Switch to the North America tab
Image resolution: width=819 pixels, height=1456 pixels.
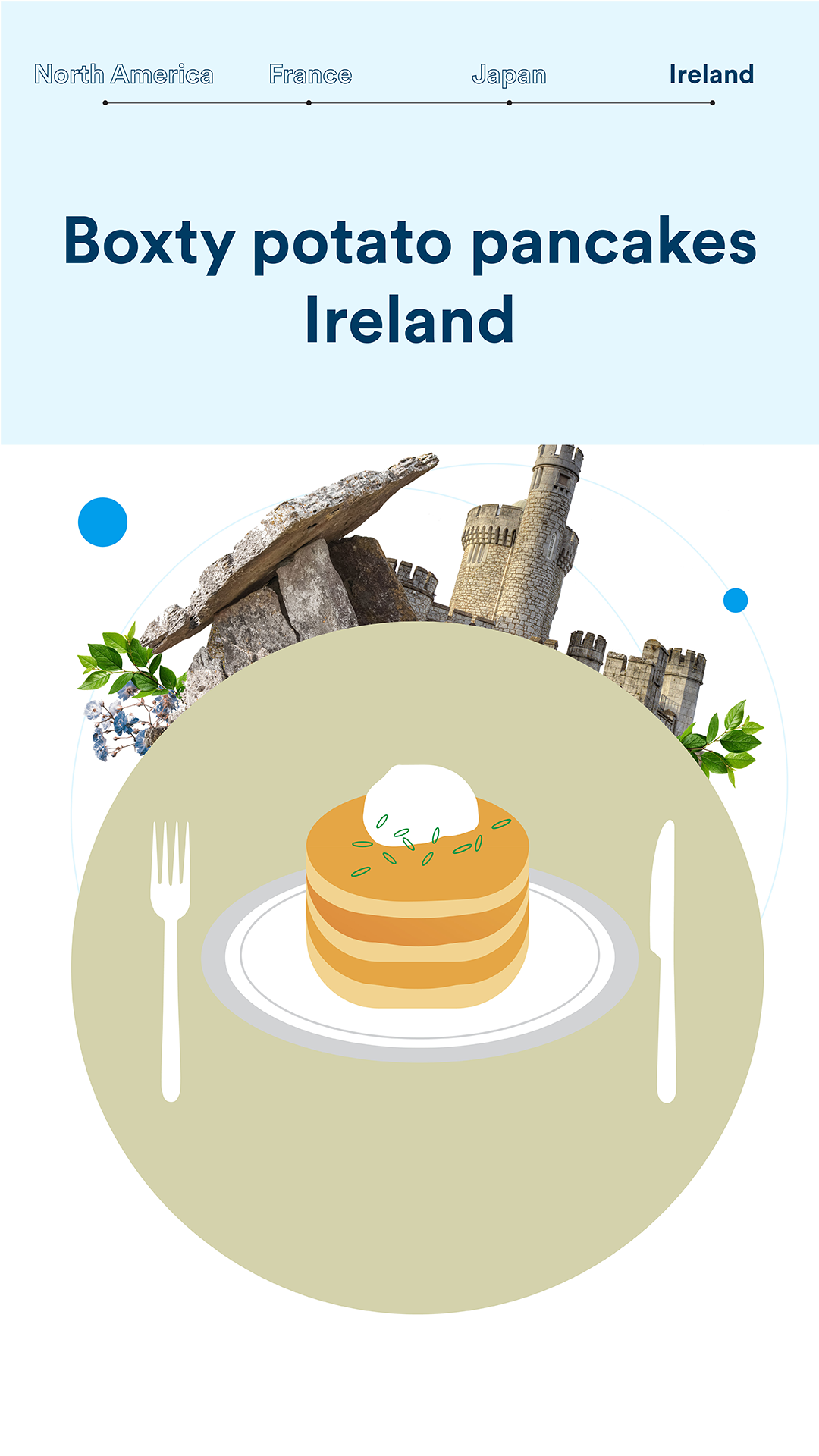[x=124, y=74]
